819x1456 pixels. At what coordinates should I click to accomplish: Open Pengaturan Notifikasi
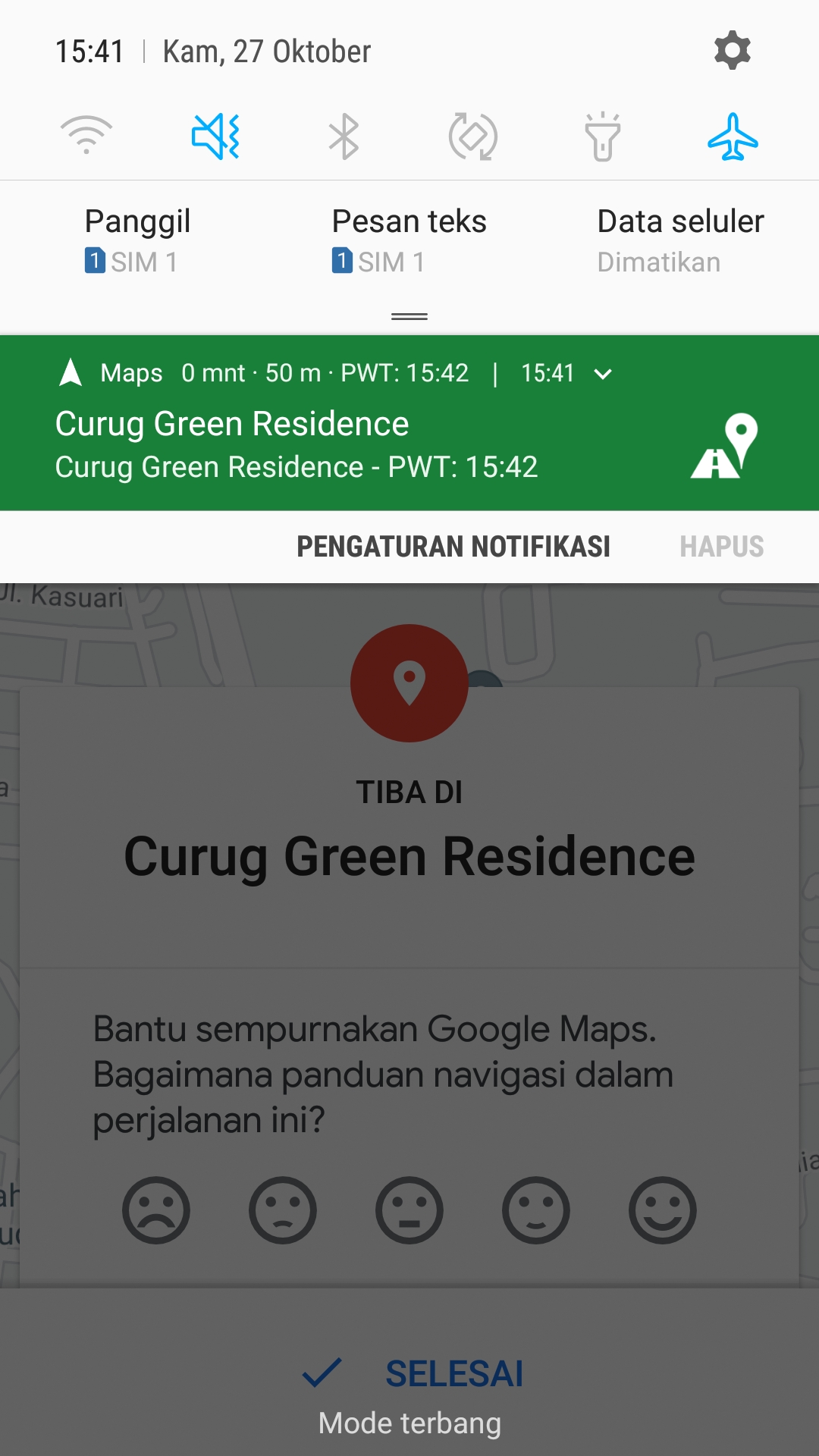tap(453, 547)
